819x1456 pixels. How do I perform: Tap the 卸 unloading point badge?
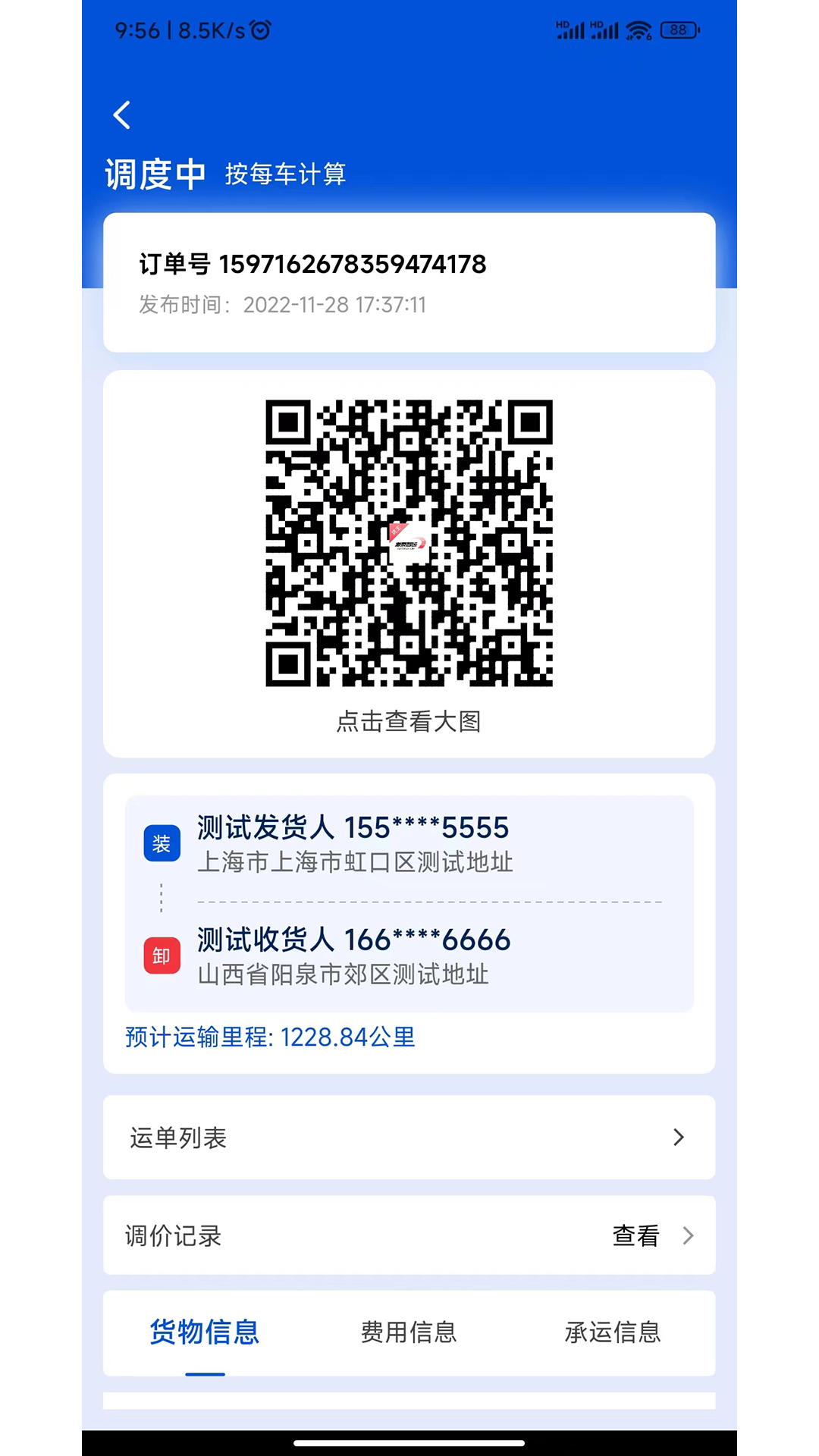[161, 955]
